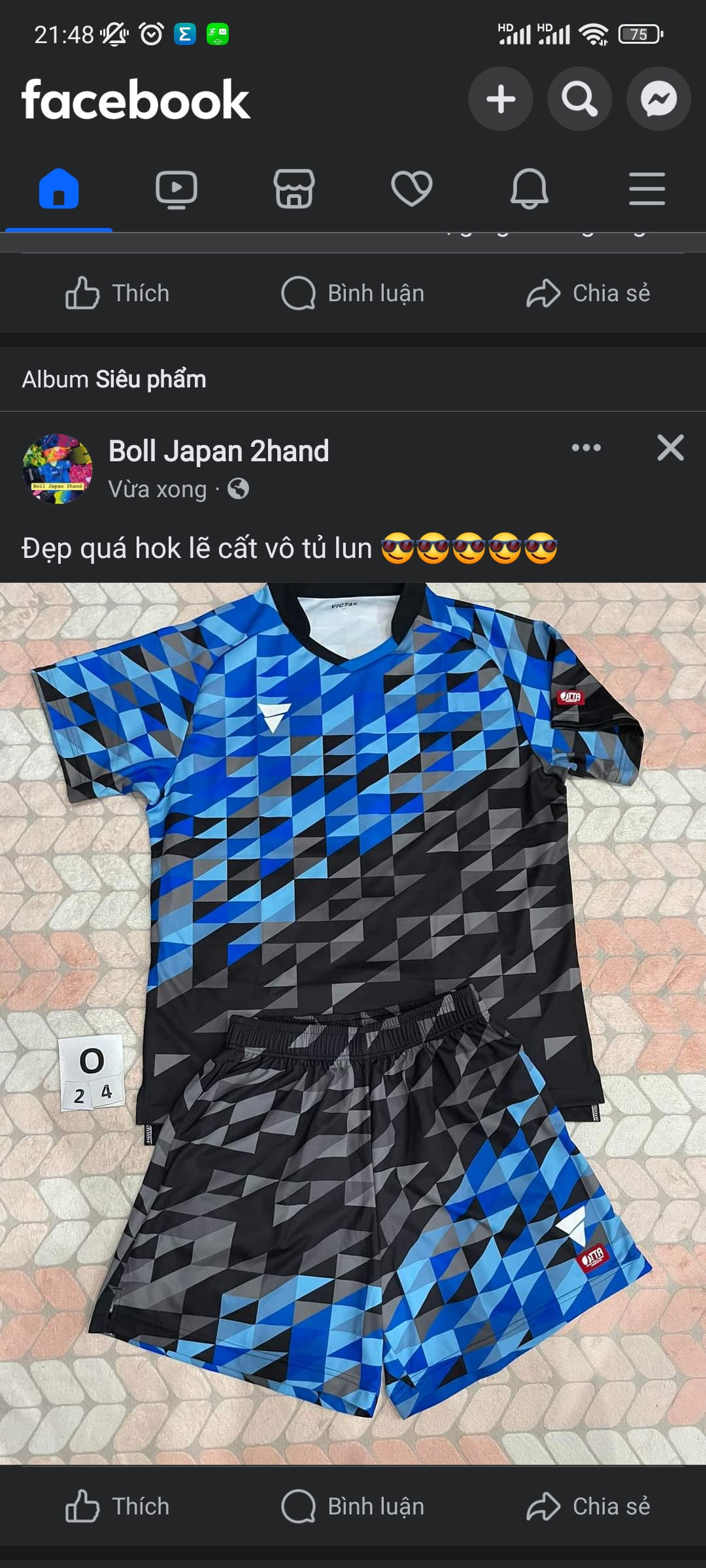Open the hamburger menu tab
706x1568 pixels.
click(x=647, y=189)
